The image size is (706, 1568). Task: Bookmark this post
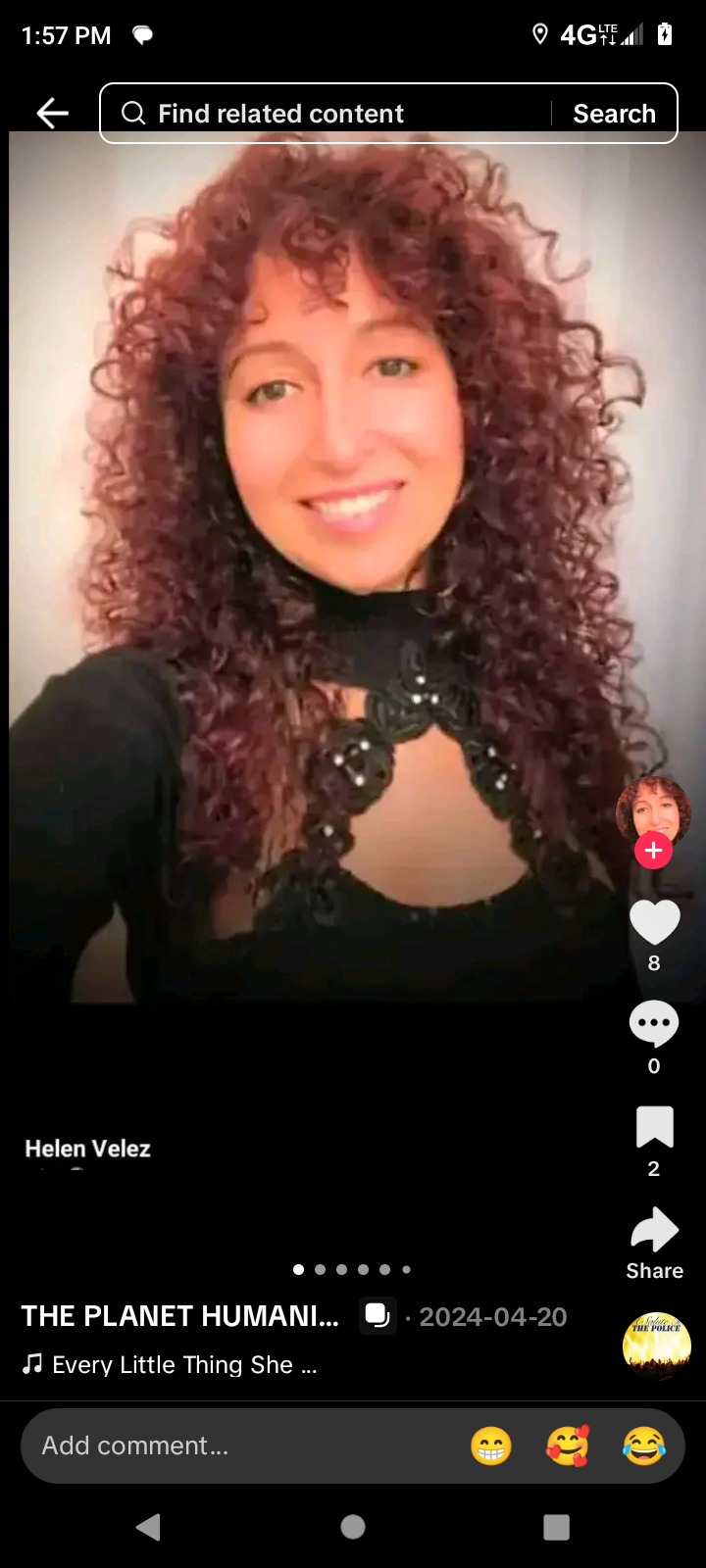point(654,1127)
